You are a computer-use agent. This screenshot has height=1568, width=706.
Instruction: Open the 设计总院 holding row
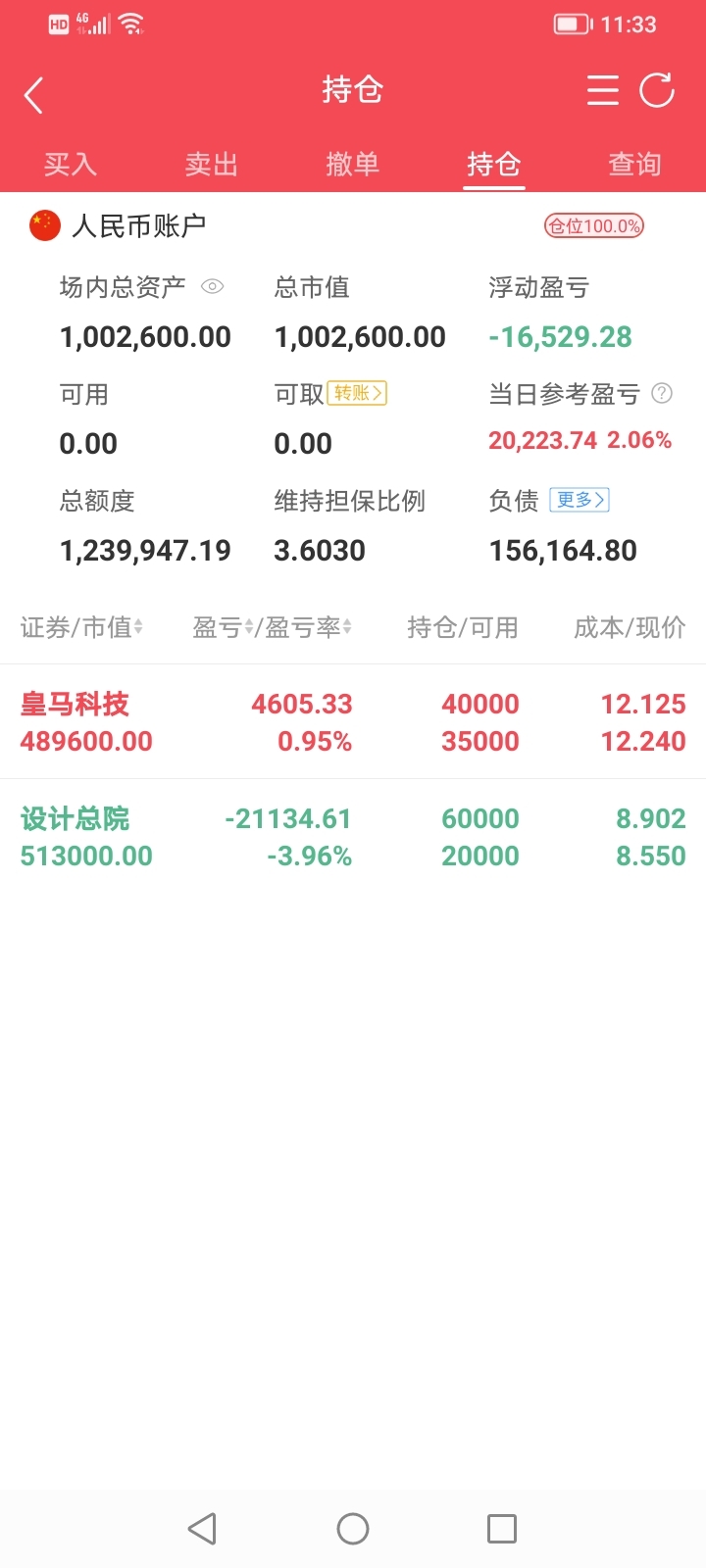[x=353, y=837]
